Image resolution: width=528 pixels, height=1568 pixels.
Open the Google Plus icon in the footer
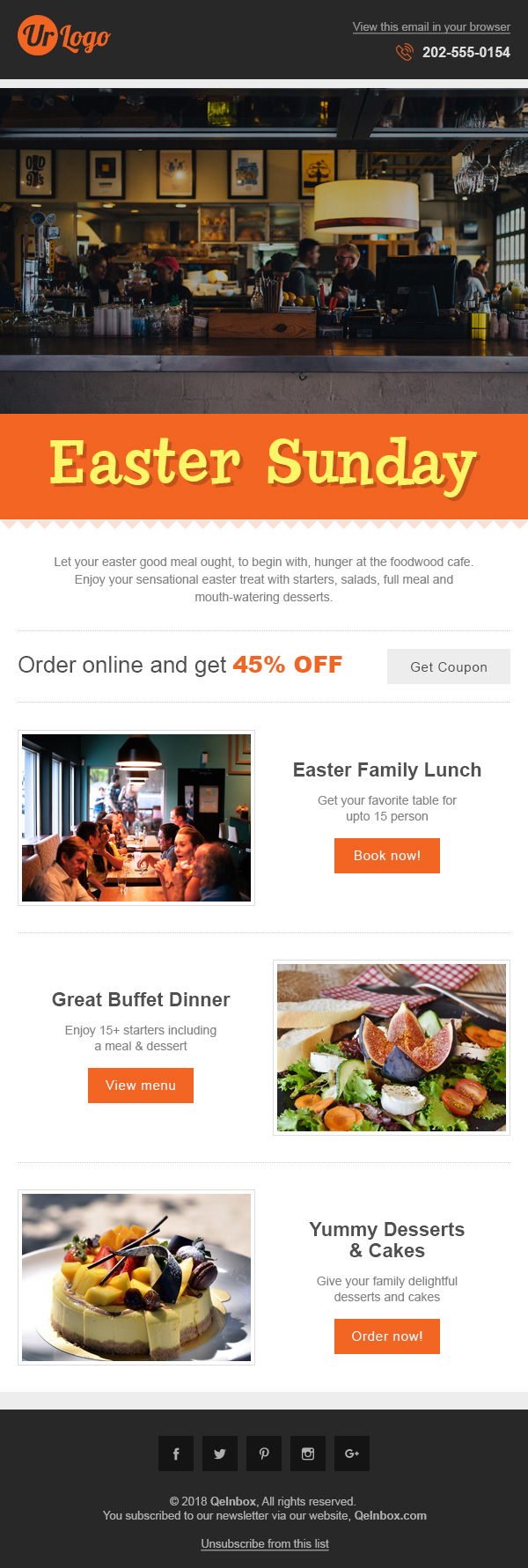click(x=352, y=1454)
